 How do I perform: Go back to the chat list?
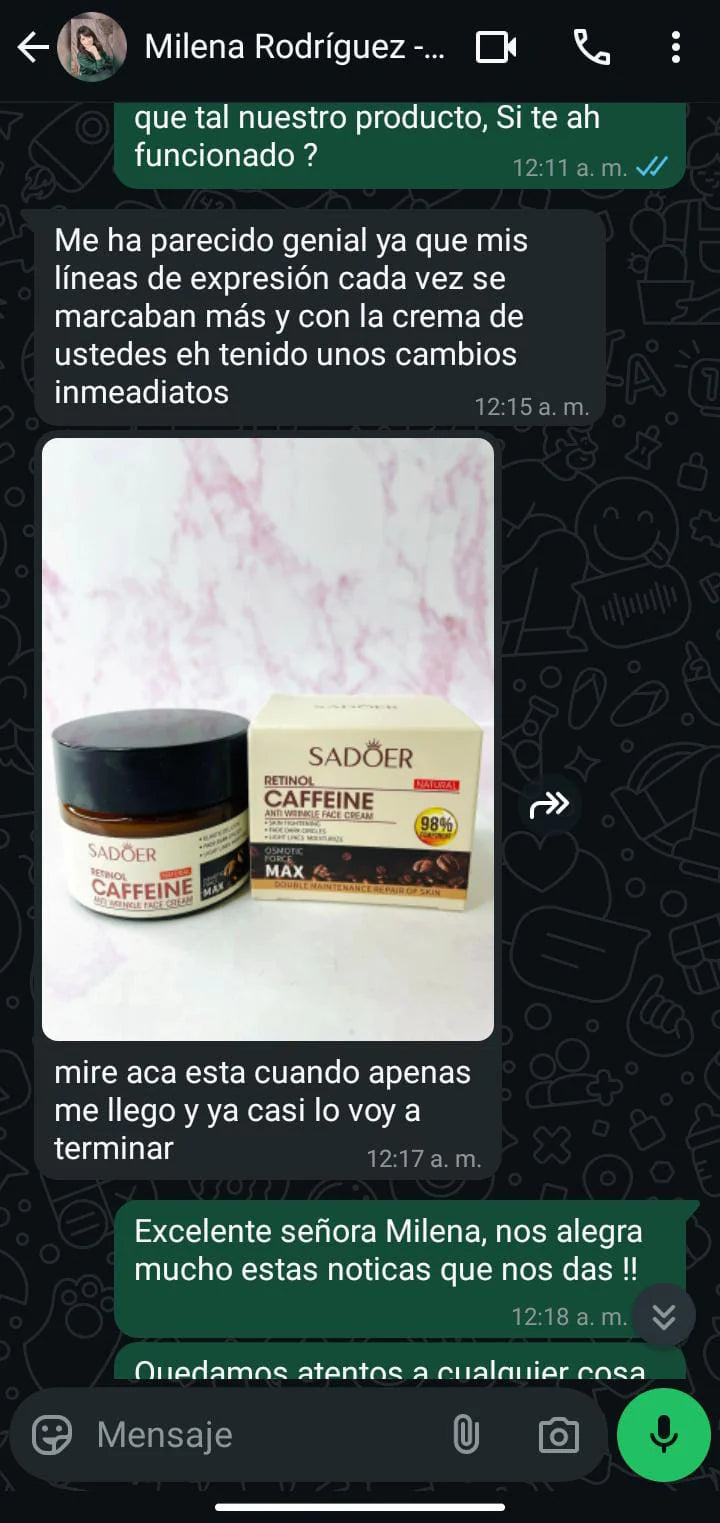pos(32,47)
